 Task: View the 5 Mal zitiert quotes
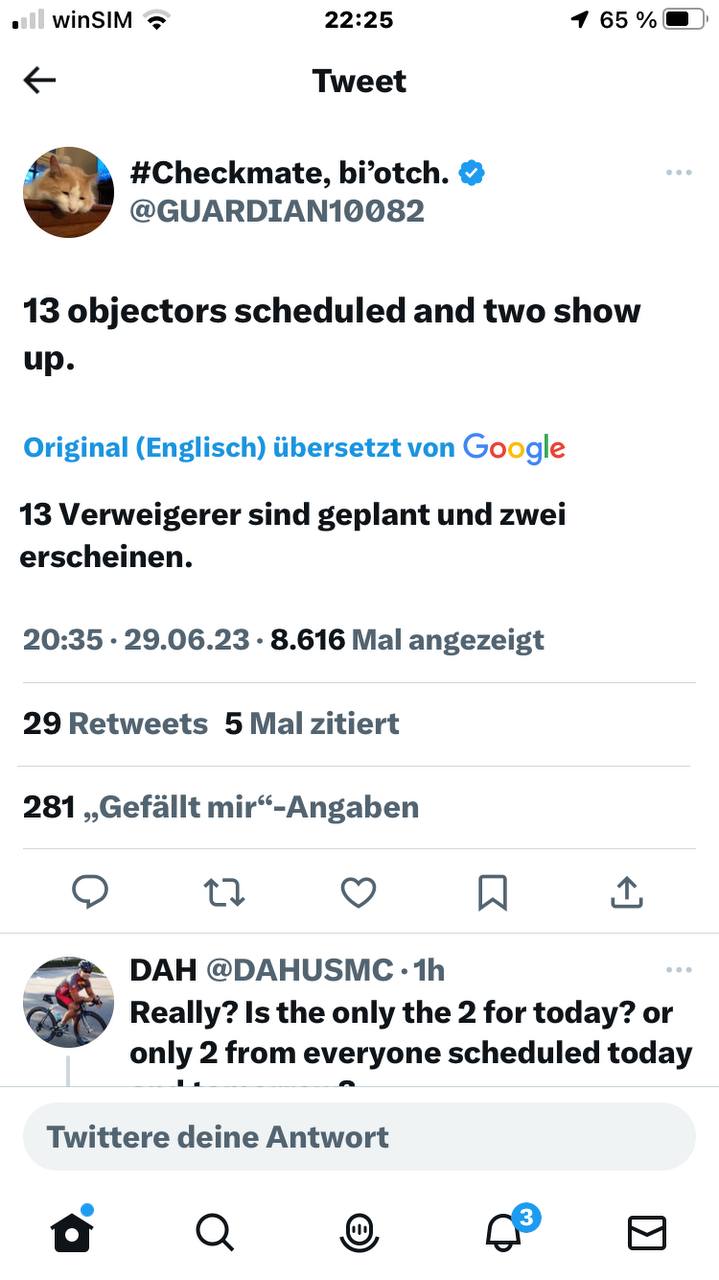coord(312,723)
